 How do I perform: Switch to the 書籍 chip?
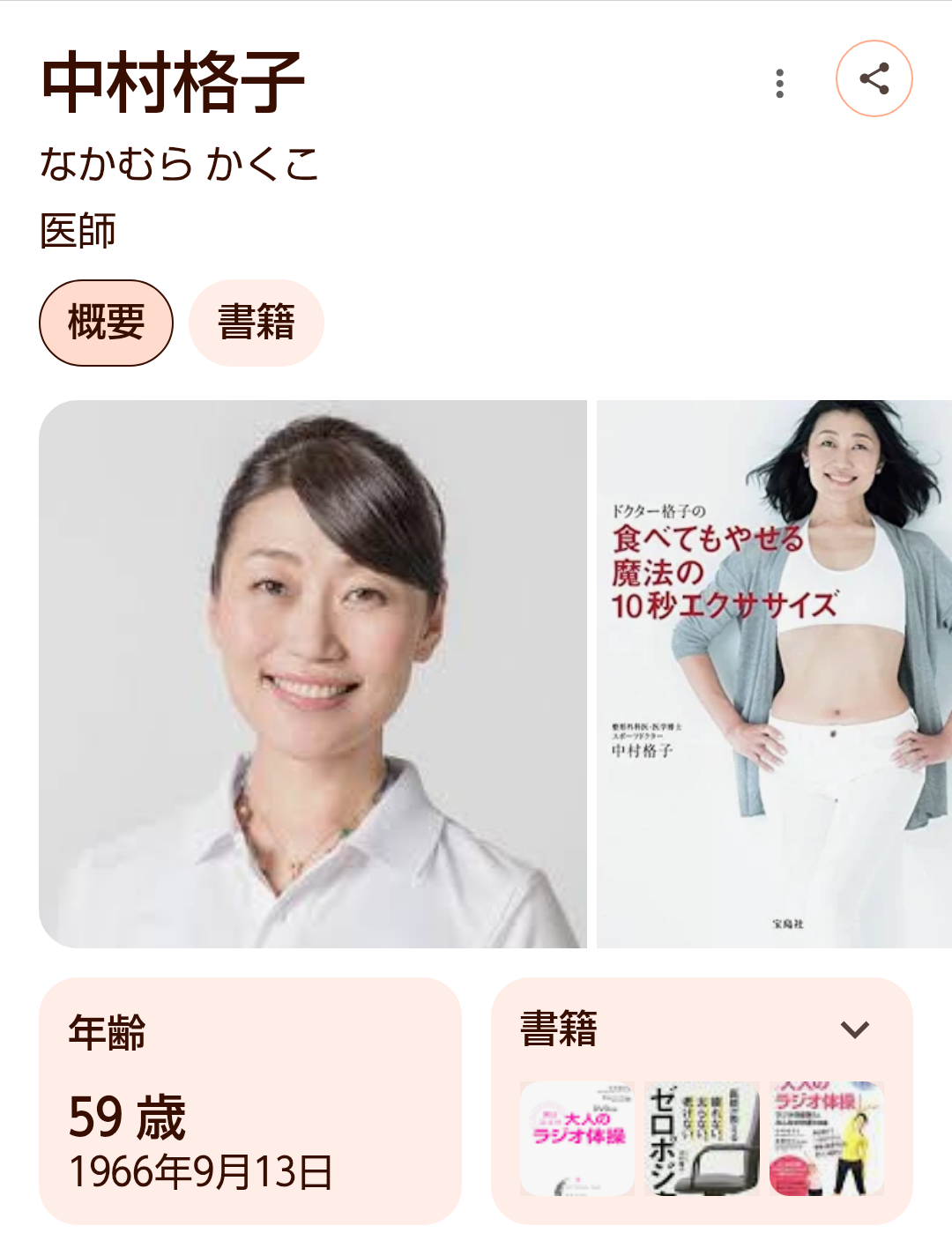(257, 323)
